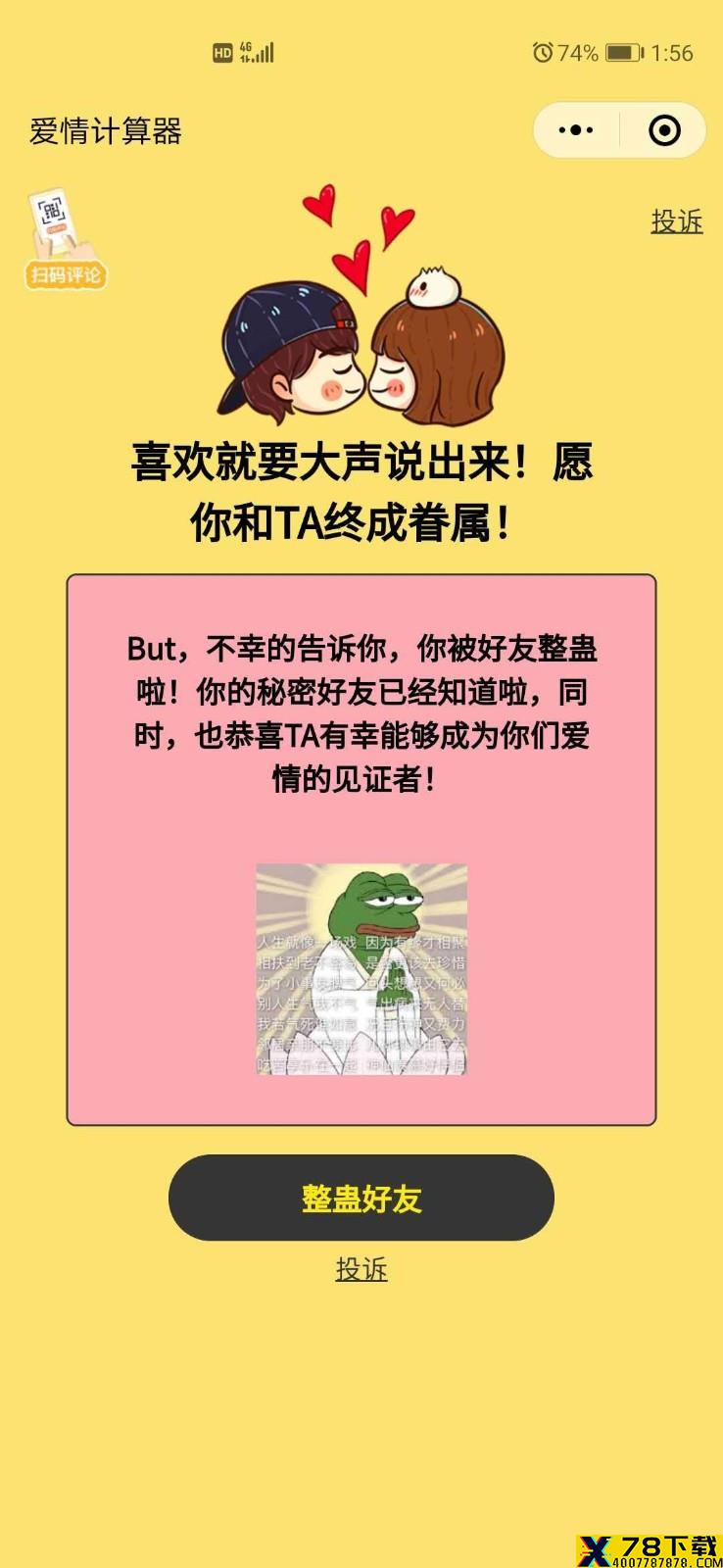Open the mini program's three-dot menu

(576, 130)
